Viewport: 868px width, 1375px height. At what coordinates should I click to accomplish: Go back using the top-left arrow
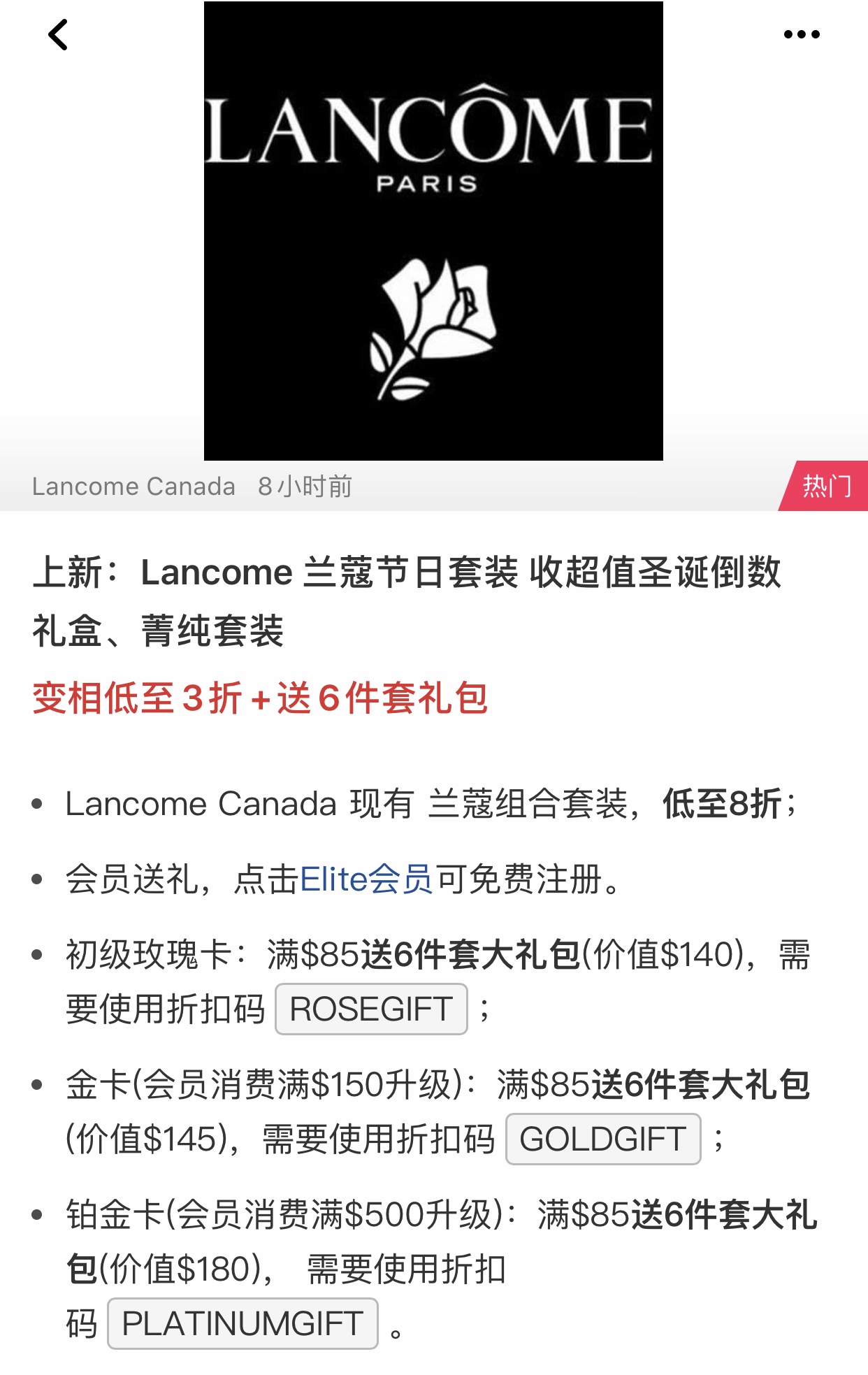[x=59, y=35]
